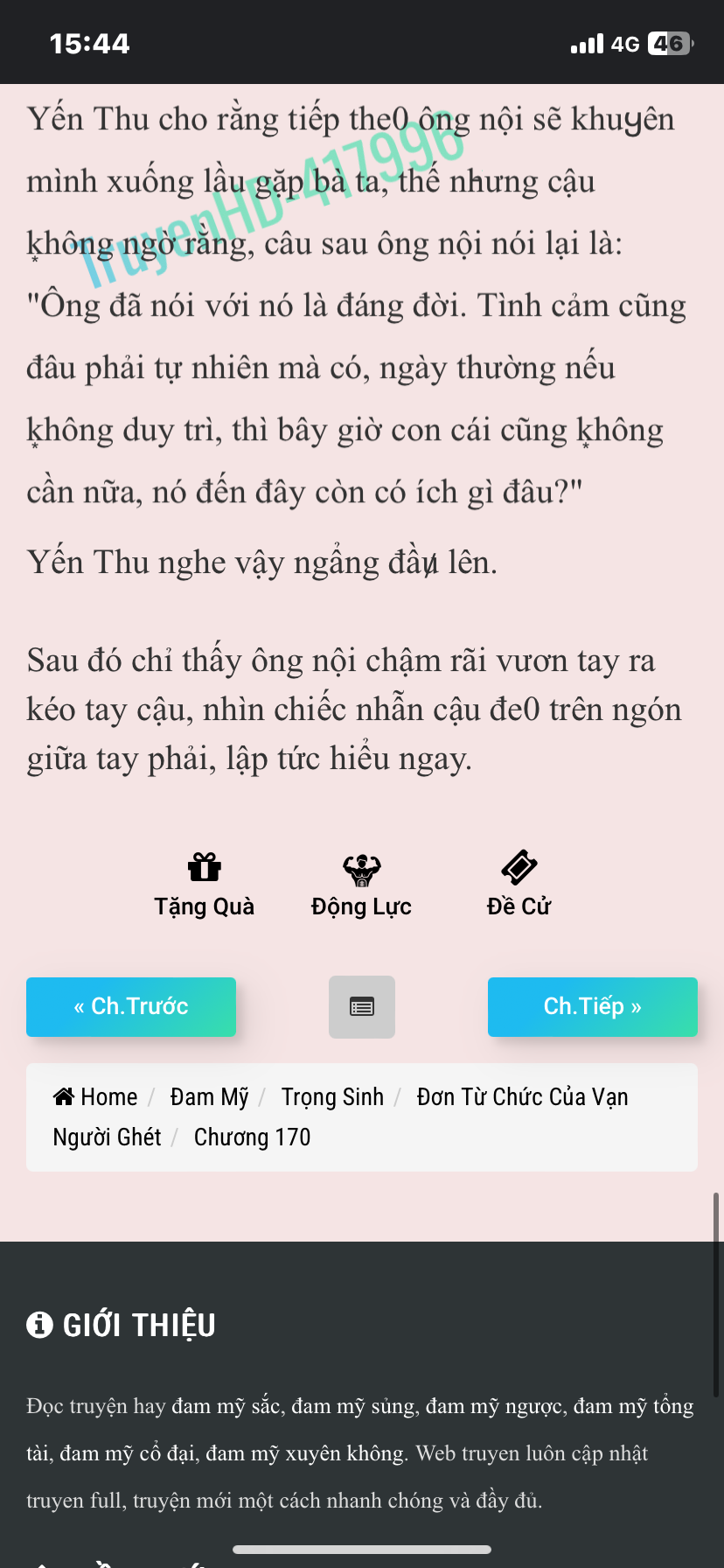
Task: Open the Home breadcrumb link
Action: [x=95, y=1096]
